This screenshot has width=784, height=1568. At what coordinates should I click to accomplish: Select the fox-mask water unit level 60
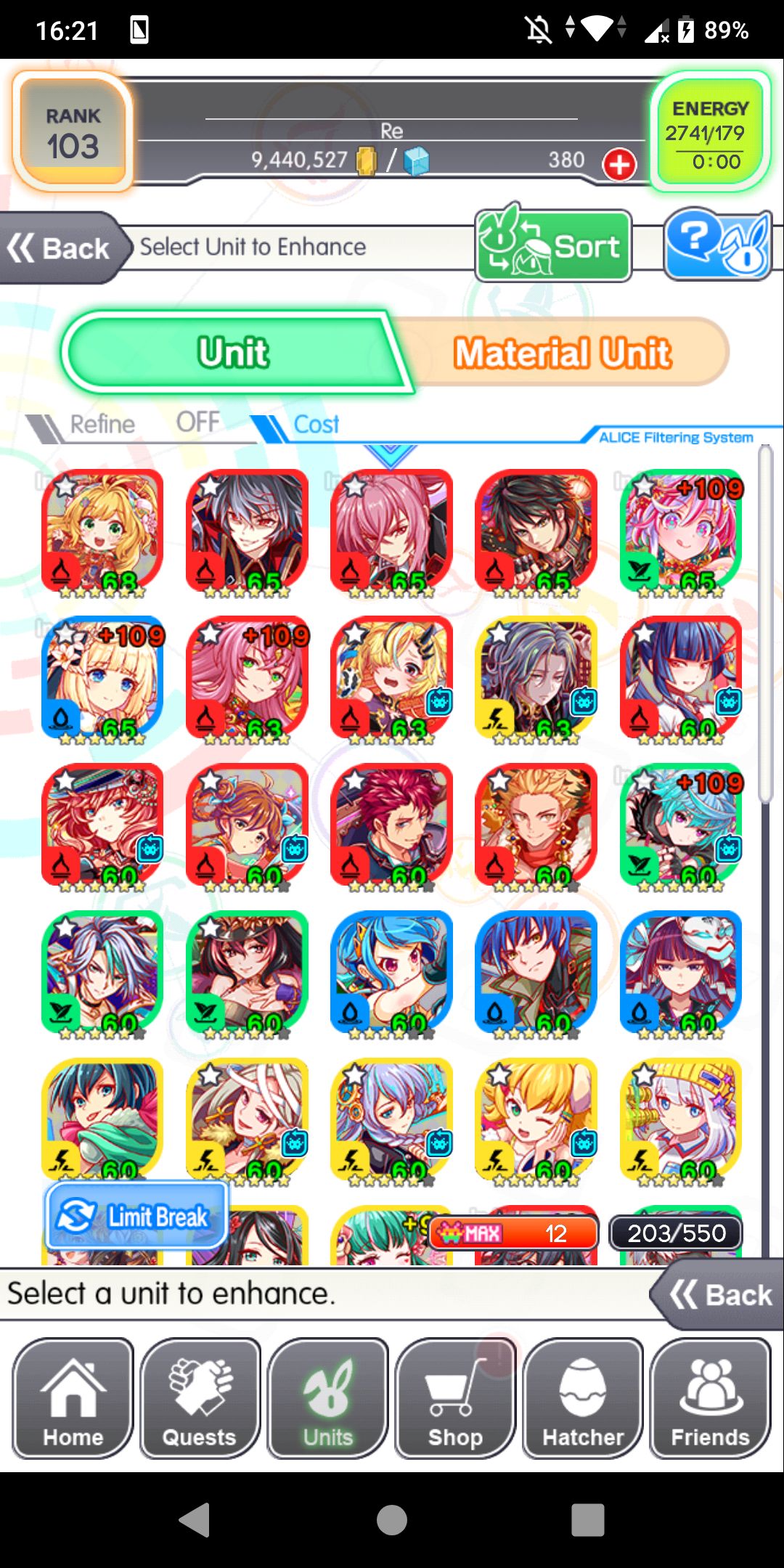point(681,973)
